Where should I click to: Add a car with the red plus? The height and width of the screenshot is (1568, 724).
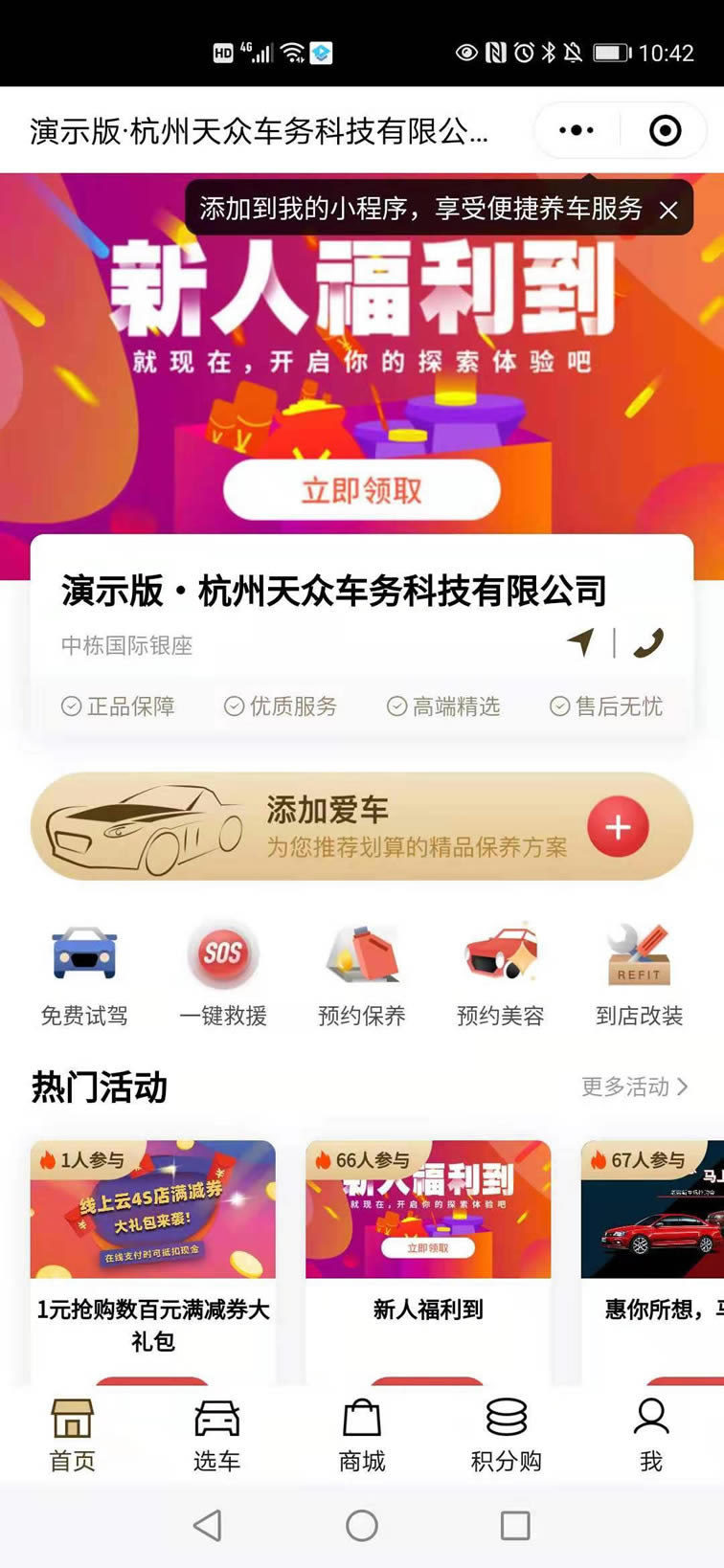[618, 826]
